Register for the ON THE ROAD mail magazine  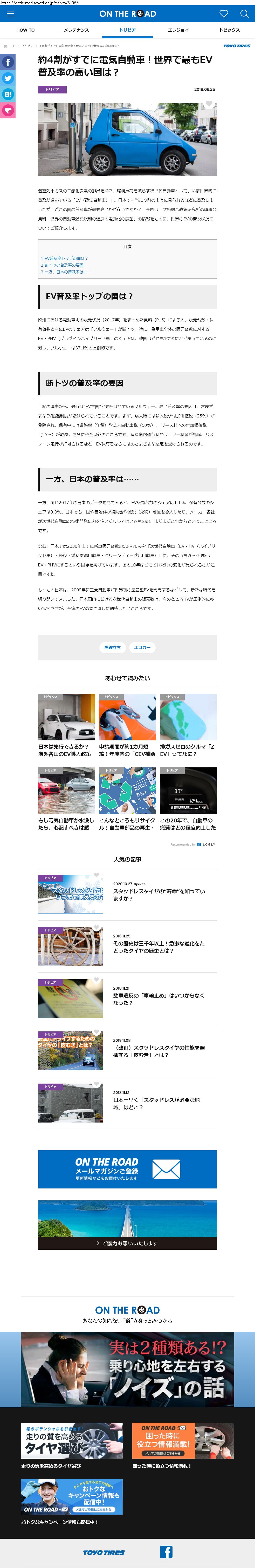tap(127, 1169)
